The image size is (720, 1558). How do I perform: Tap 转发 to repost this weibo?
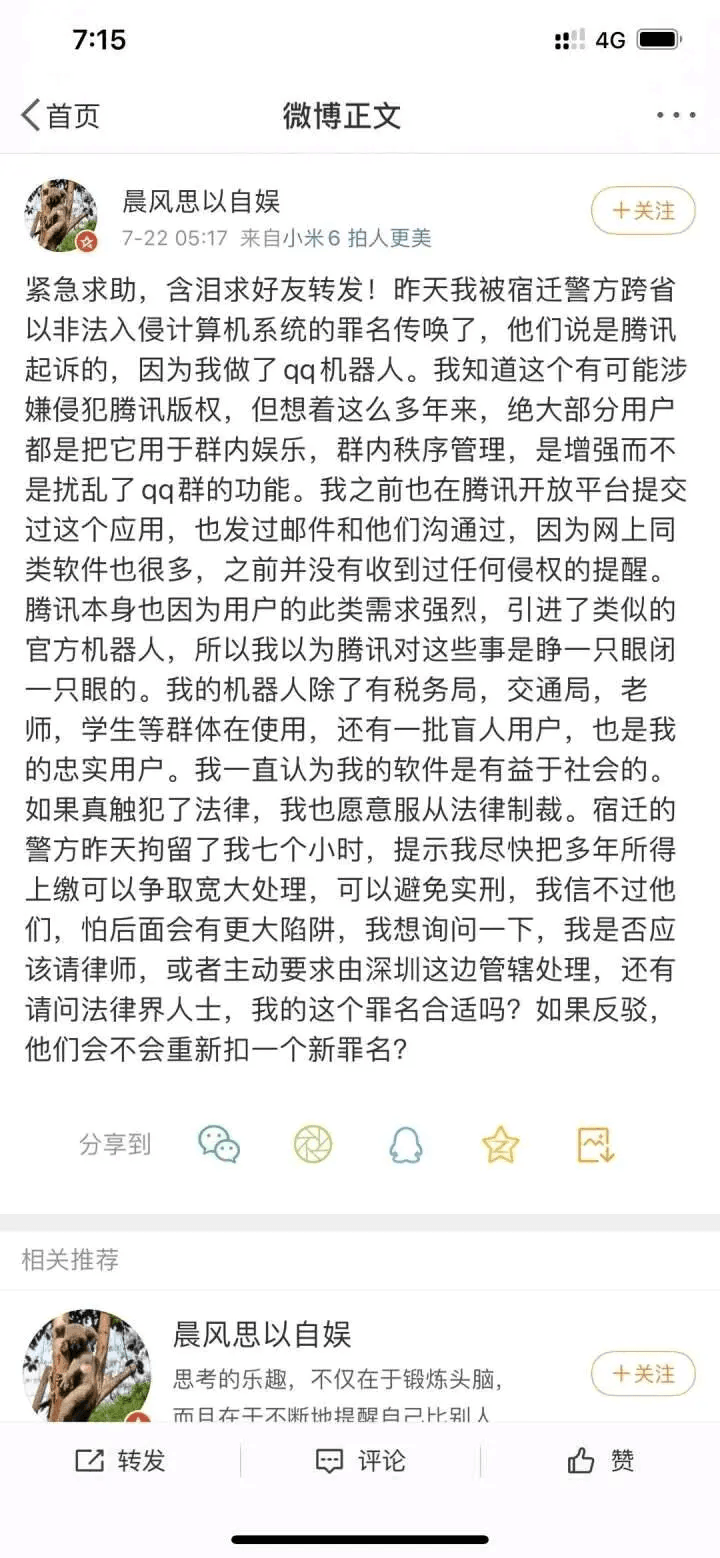point(120,1461)
